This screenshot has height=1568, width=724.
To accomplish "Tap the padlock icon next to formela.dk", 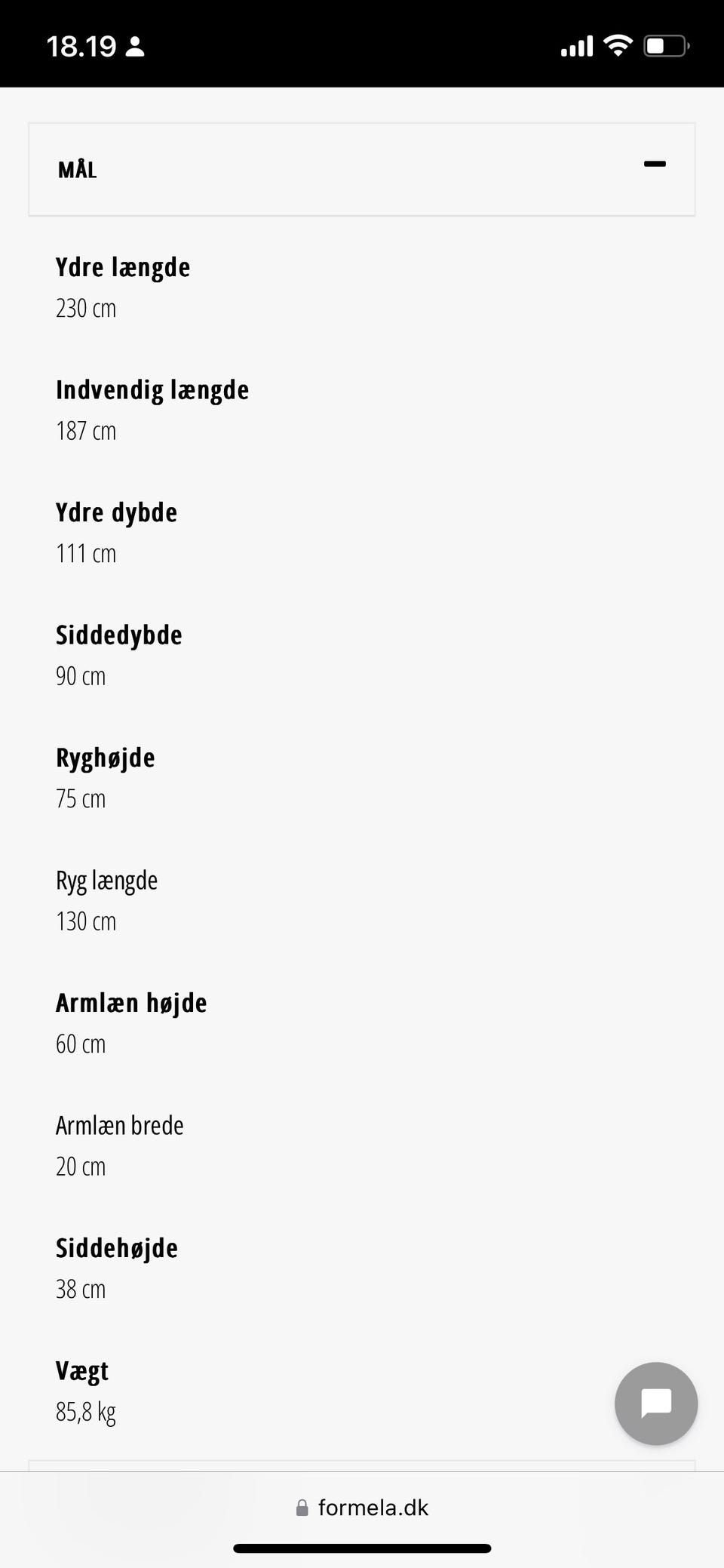I will 301,1508.
